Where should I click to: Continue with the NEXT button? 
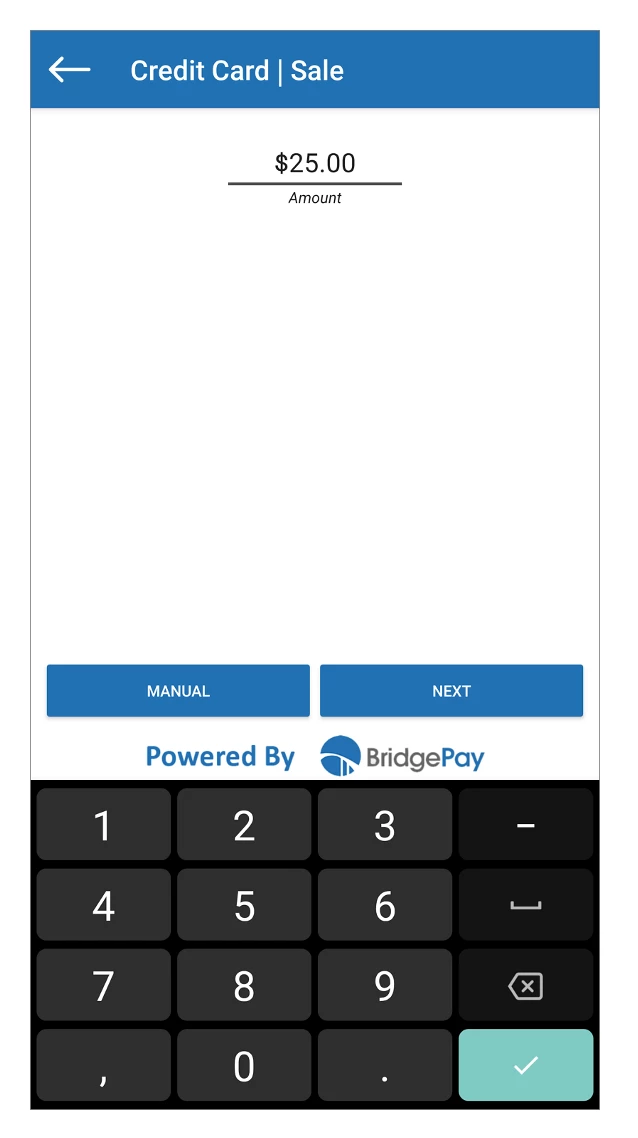(x=451, y=691)
